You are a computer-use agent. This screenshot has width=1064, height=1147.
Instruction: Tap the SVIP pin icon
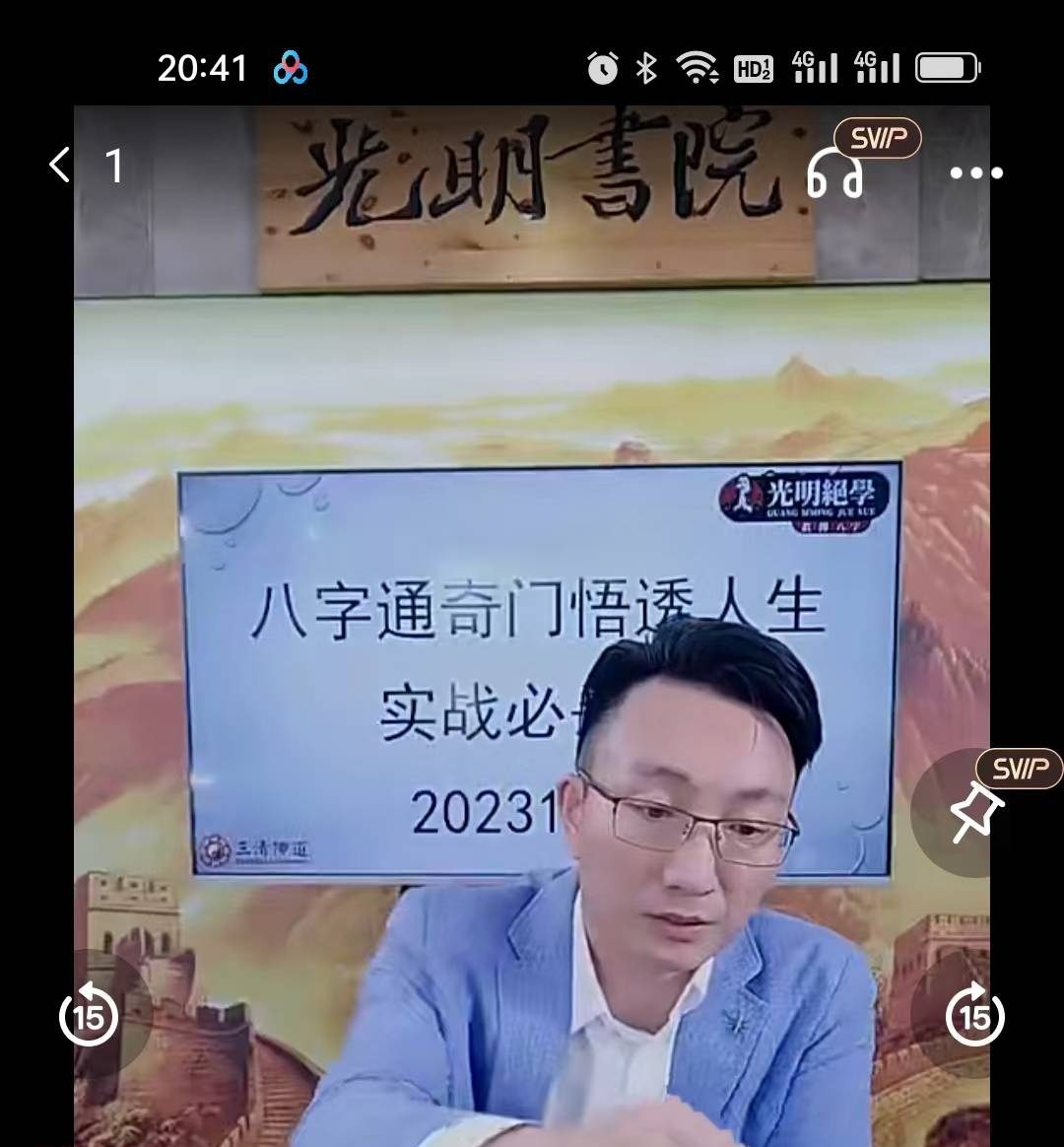974,814
